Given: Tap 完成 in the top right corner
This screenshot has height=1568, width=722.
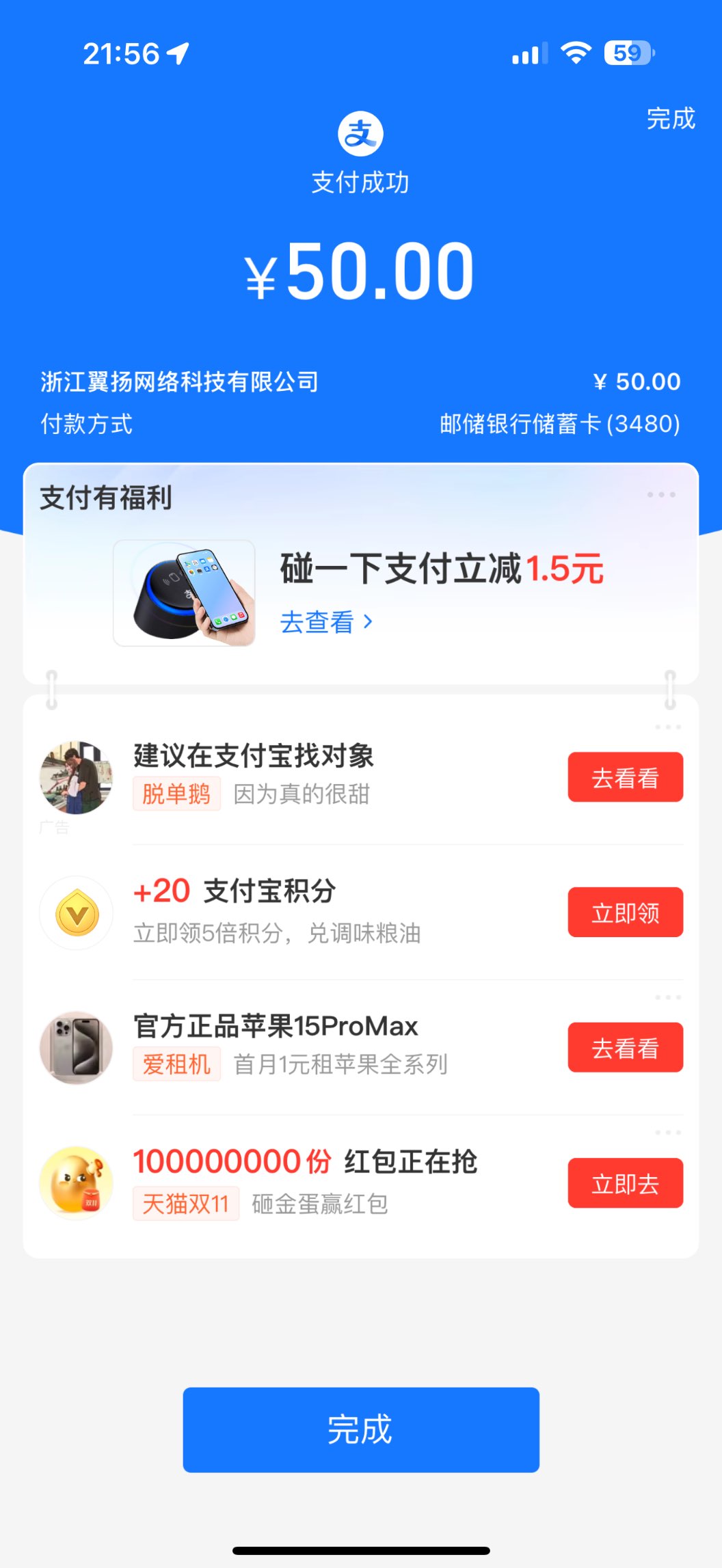Looking at the screenshot, I should (670, 119).
